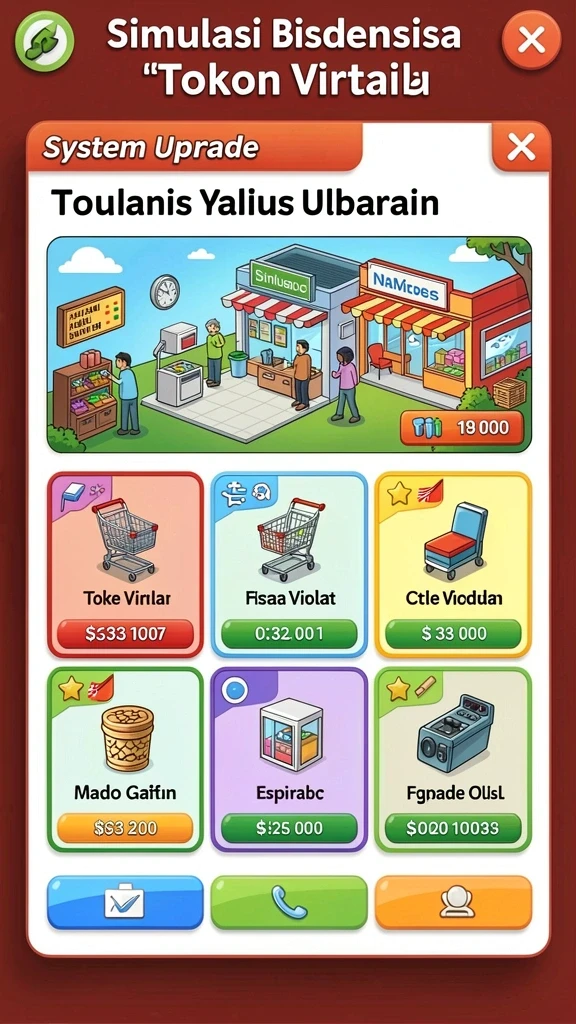Tap the $0020 10033 price button
This screenshot has width=576, height=1024.
coord(453,828)
